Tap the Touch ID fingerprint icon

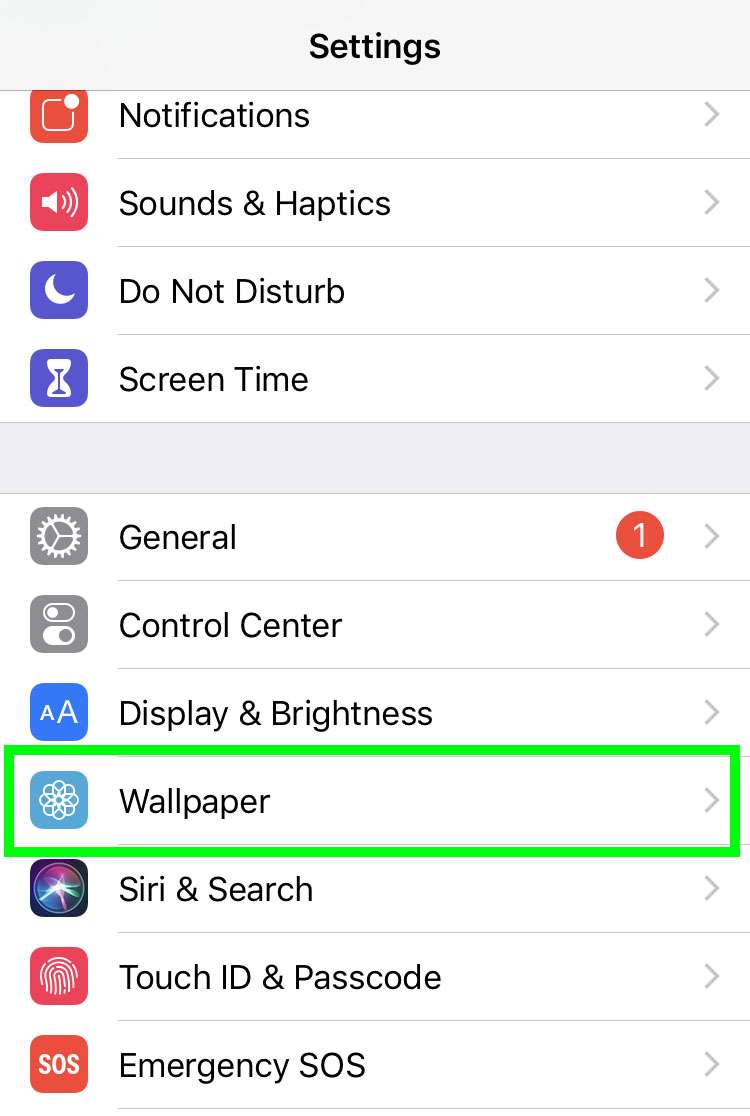pyautogui.click(x=58, y=976)
